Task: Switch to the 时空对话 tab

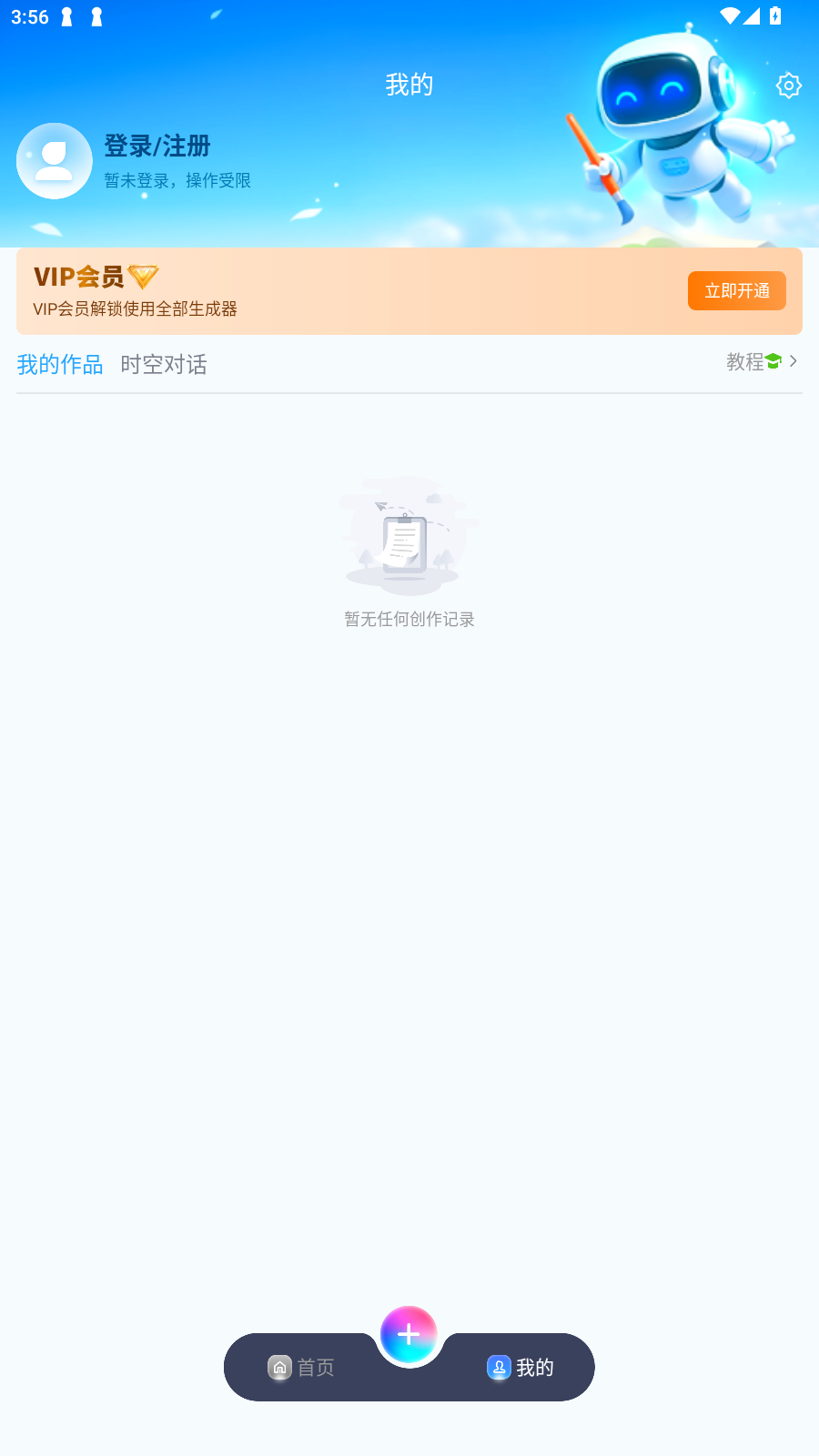Action: [164, 364]
